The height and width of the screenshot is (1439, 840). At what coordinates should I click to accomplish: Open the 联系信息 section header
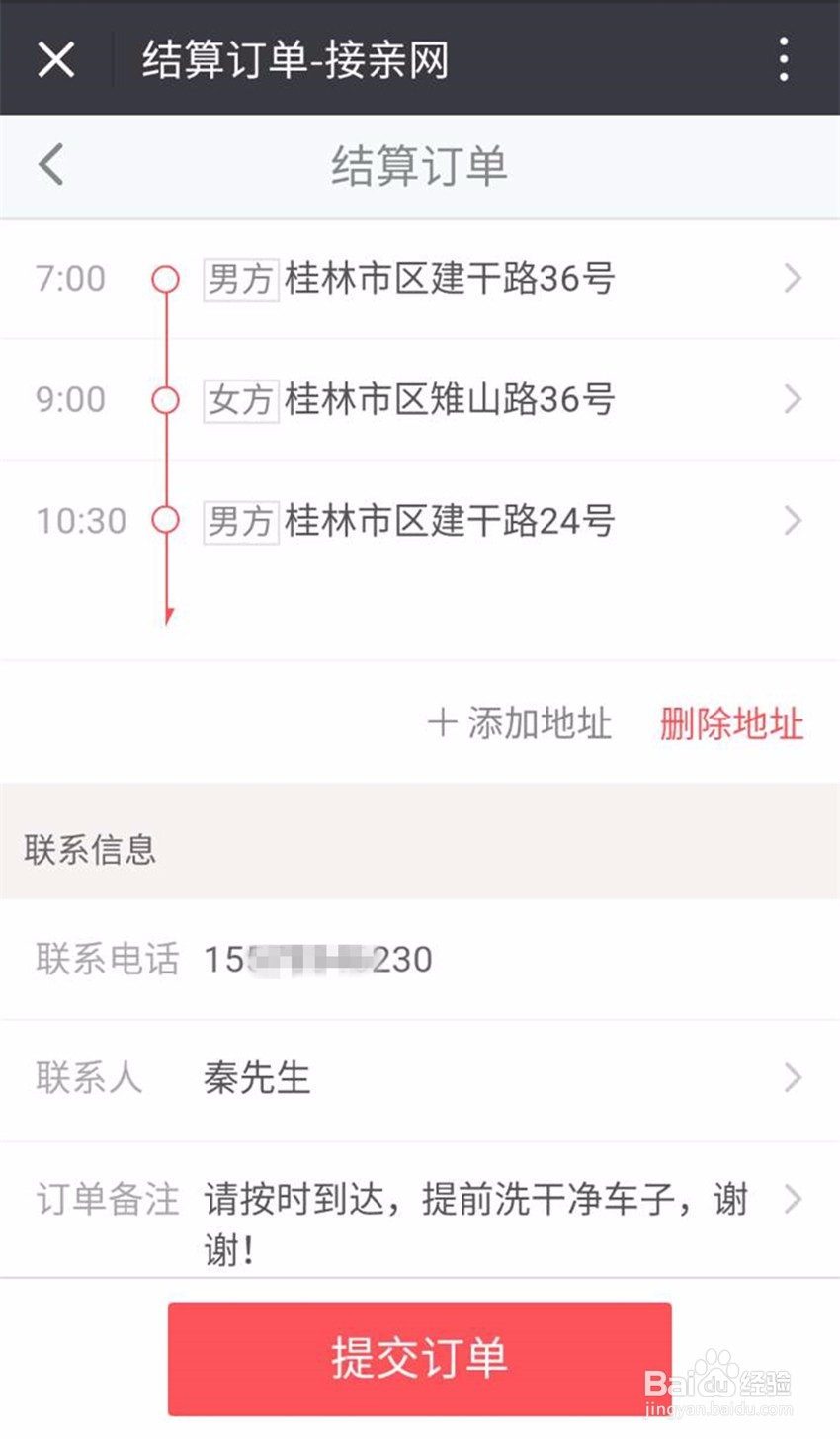click(x=89, y=848)
